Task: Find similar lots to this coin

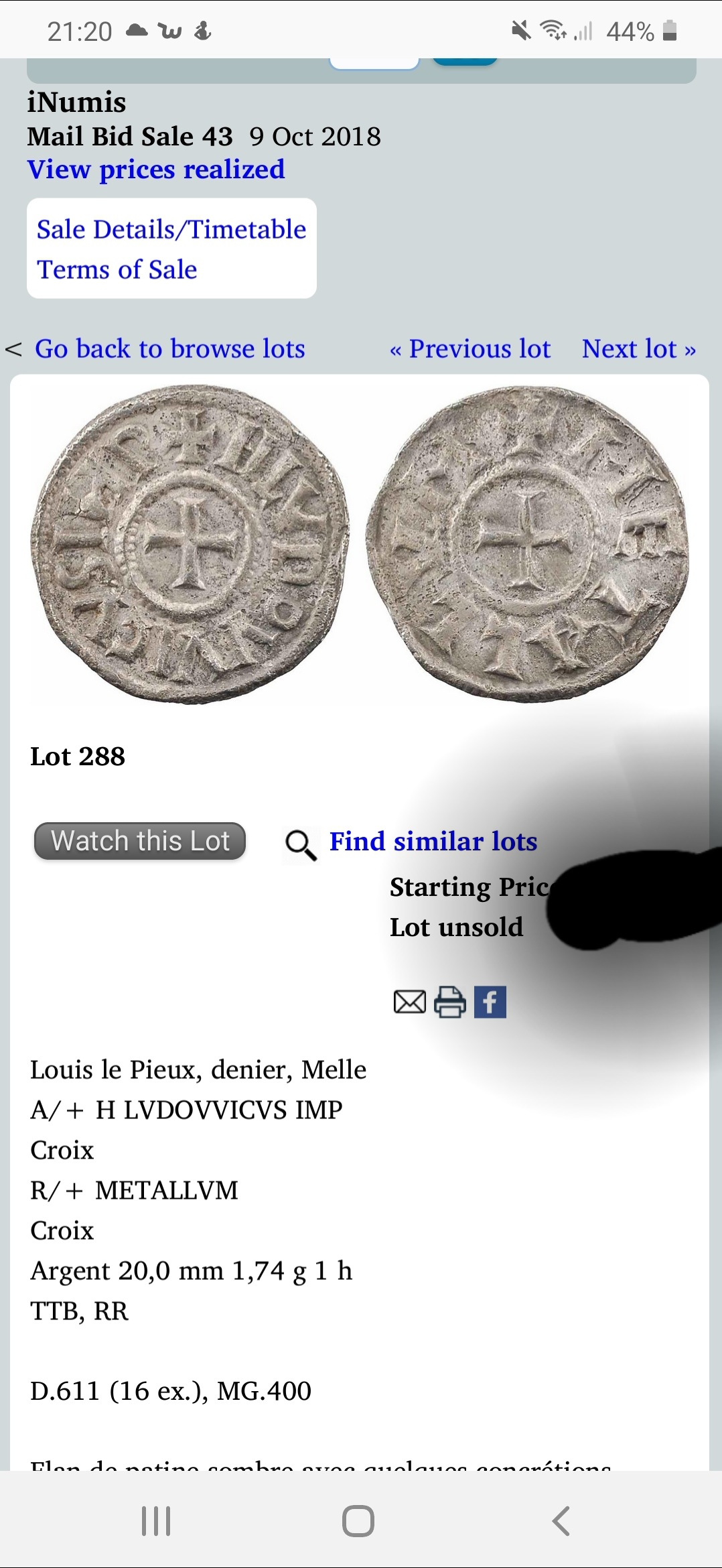Action: [433, 842]
